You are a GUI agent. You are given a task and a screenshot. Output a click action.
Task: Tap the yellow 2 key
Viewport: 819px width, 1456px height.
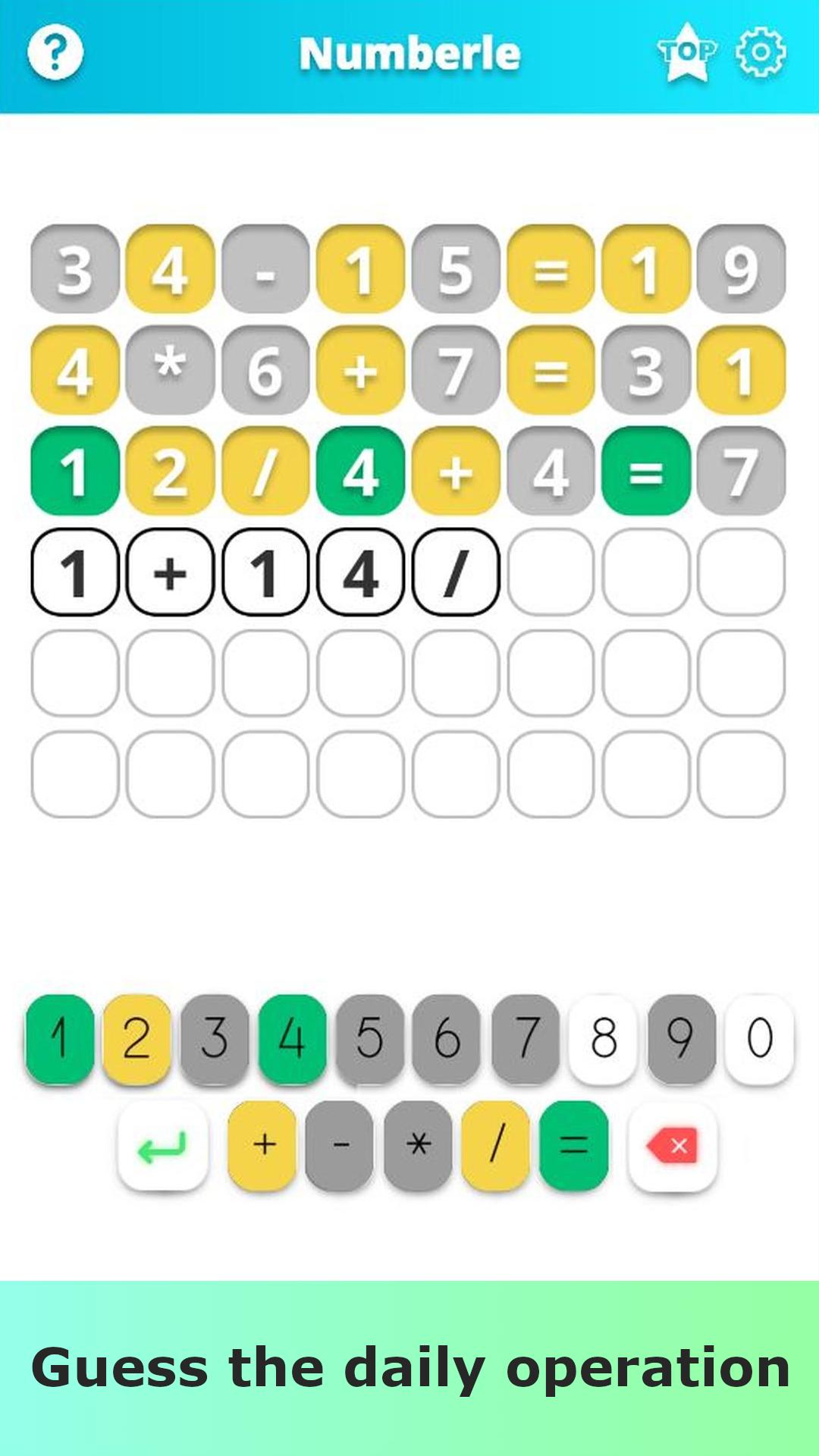pos(137,1038)
